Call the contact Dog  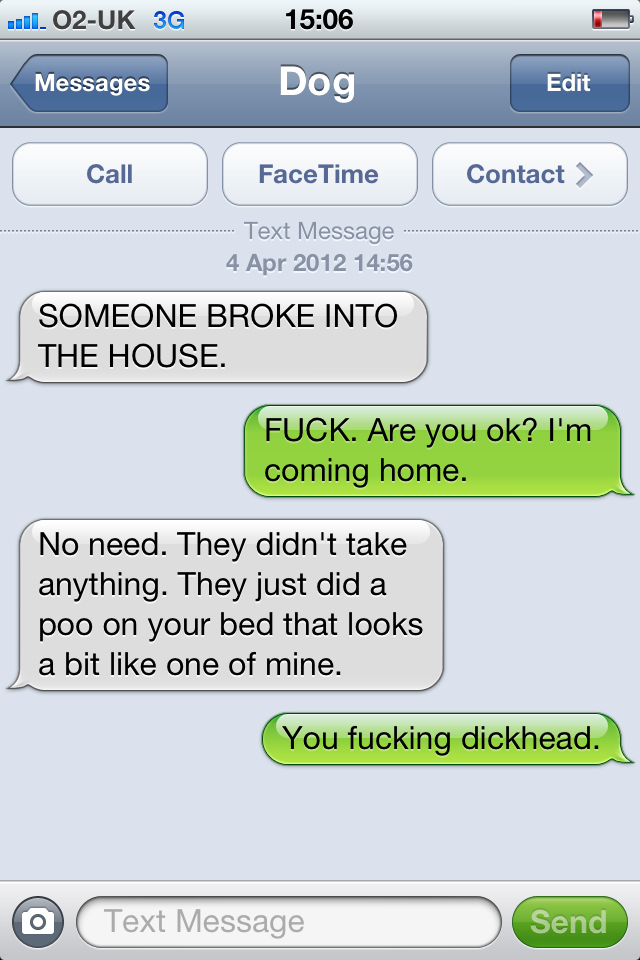[x=110, y=174]
